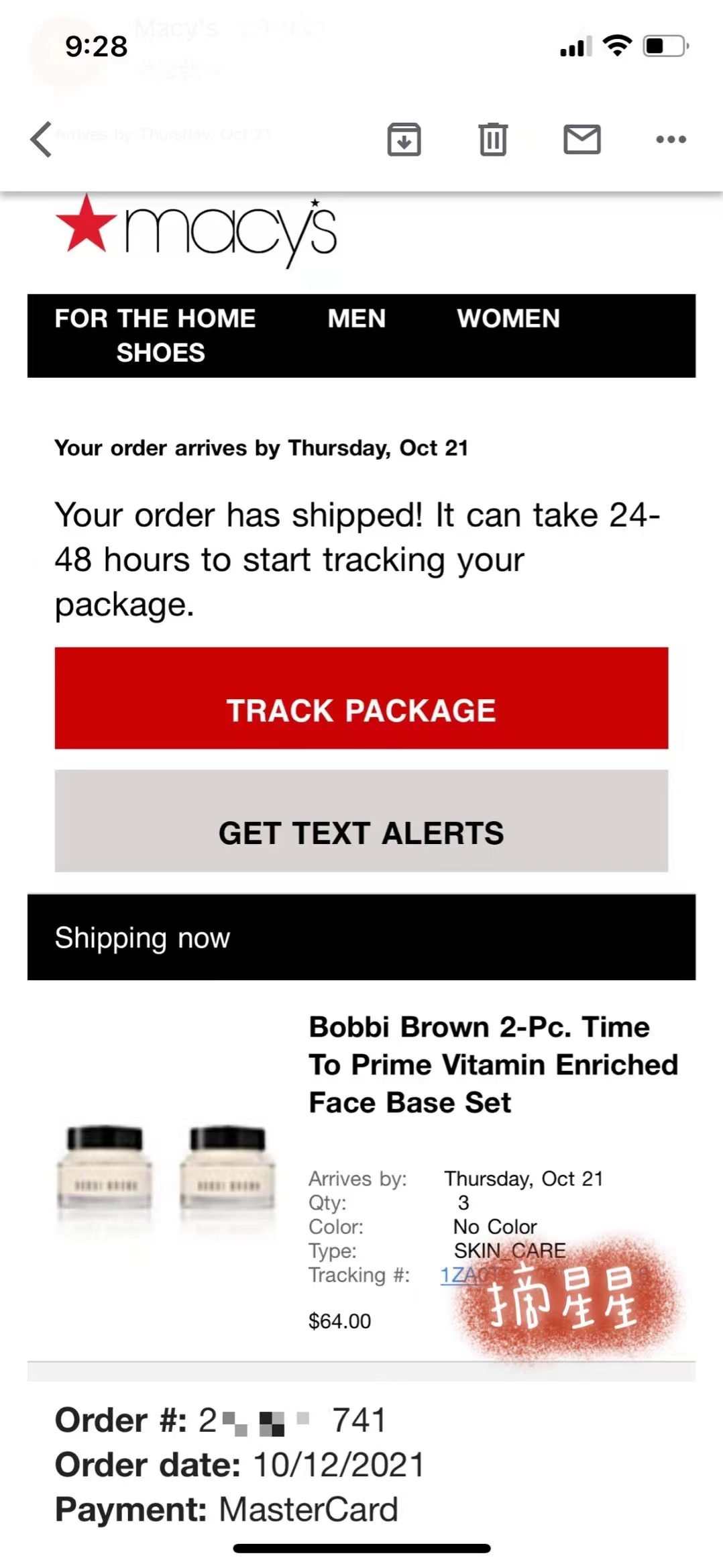Viewport: 723px width, 1568px height.
Task: Open the more options menu
Action: point(671,140)
